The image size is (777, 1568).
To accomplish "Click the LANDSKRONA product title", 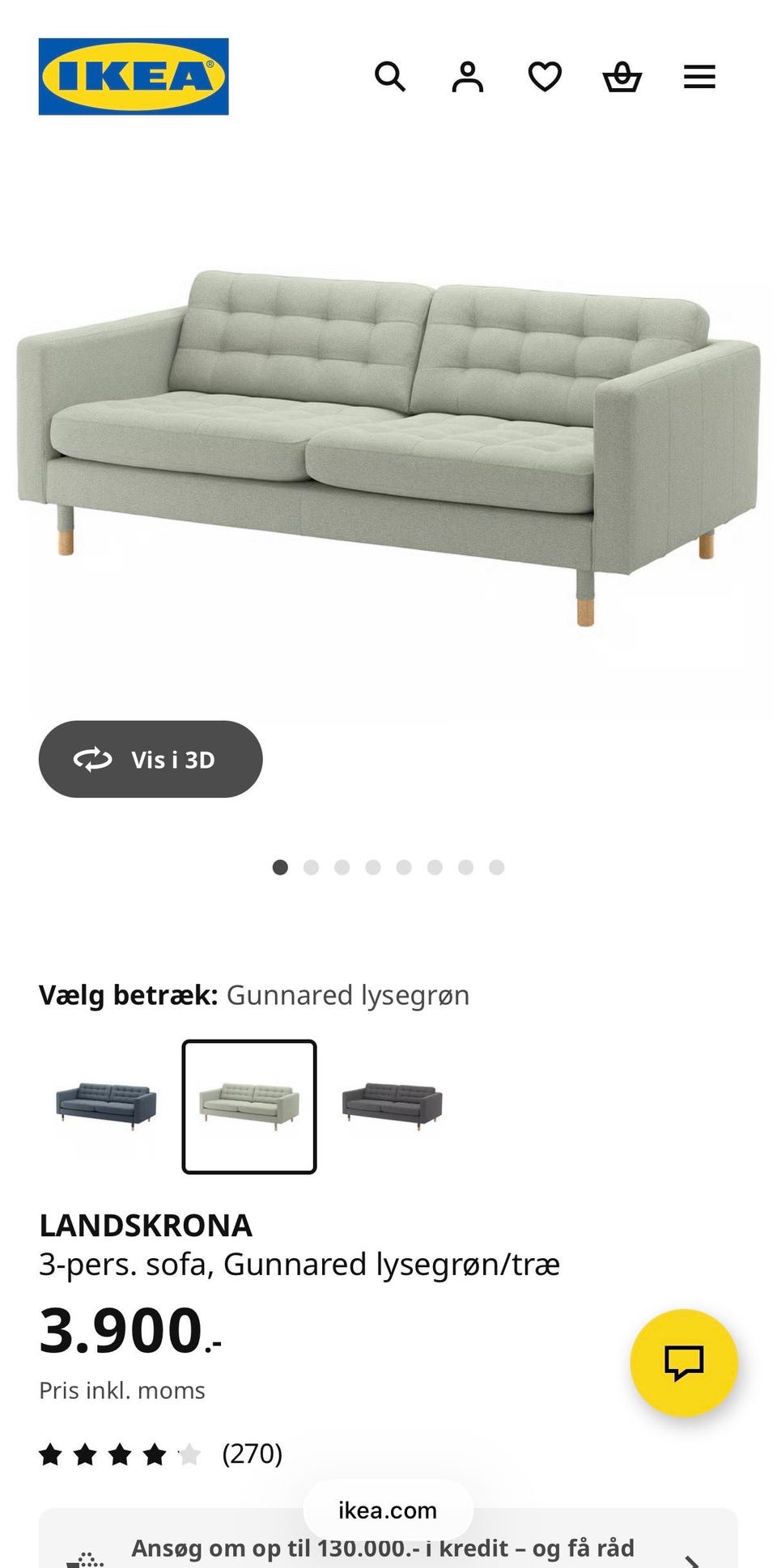I will (146, 1225).
